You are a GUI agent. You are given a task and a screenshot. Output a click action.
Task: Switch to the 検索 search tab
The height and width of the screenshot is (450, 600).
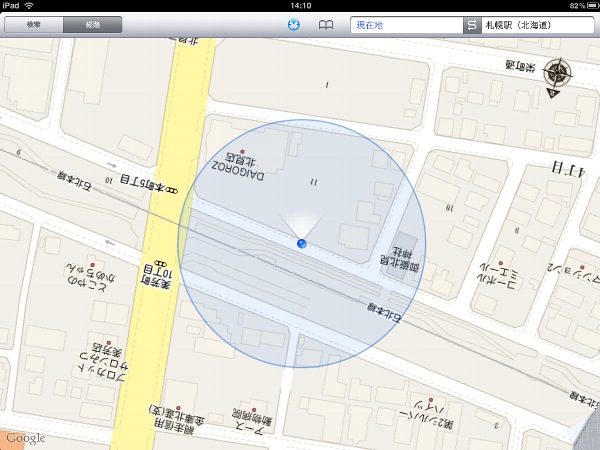tap(34, 24)
